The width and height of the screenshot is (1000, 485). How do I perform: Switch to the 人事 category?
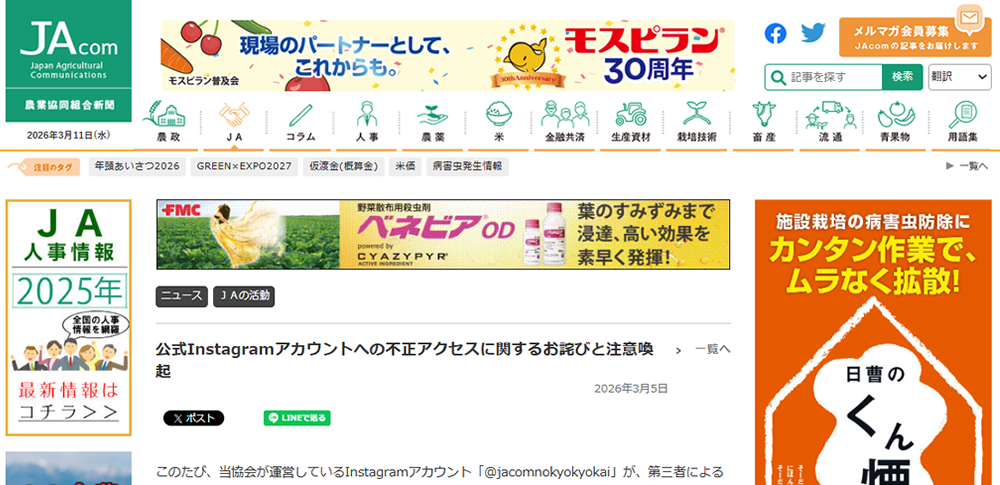pyautogui.click(x=366, y=123)
